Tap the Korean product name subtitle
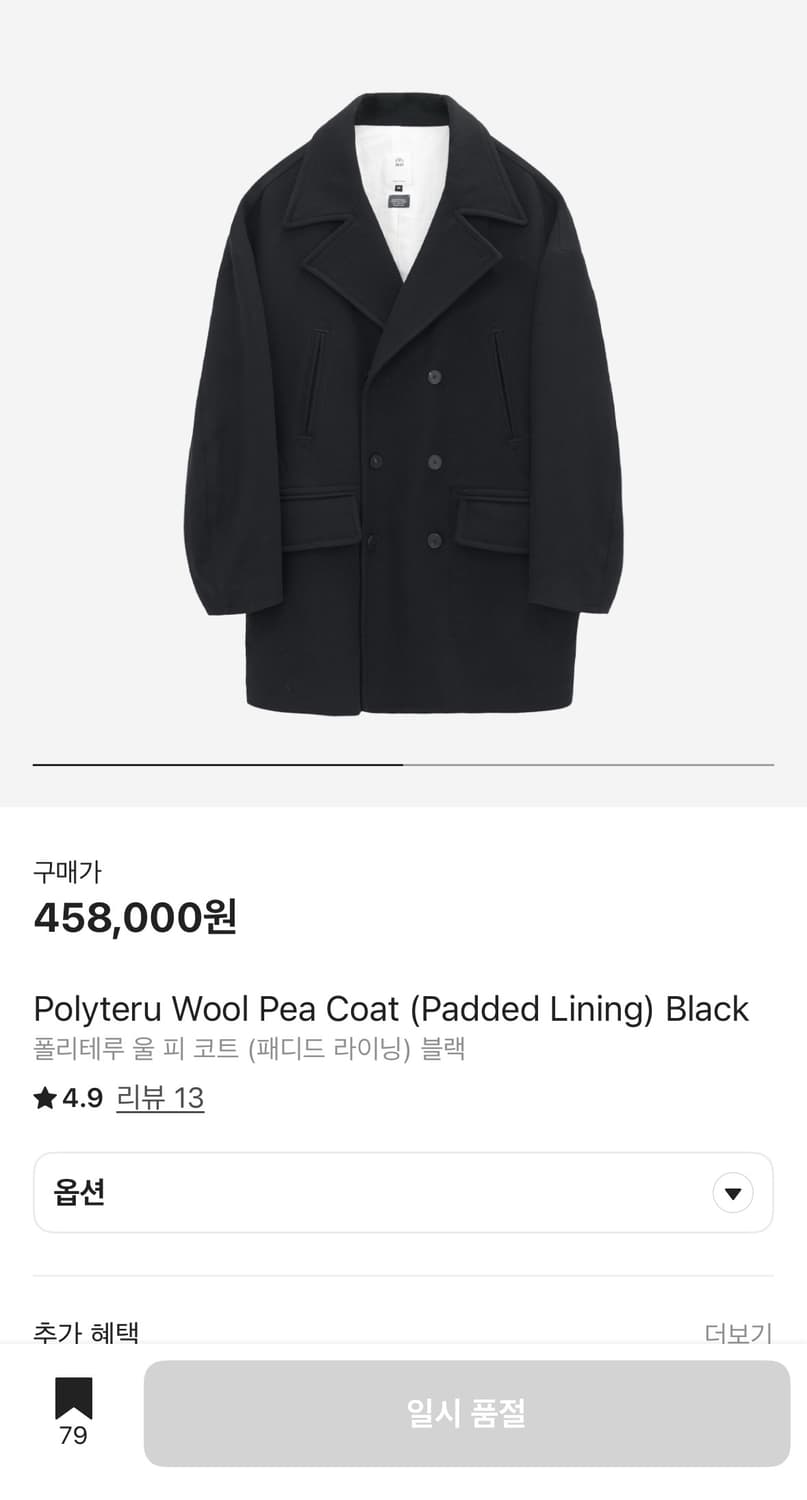 click(249, 1051)
